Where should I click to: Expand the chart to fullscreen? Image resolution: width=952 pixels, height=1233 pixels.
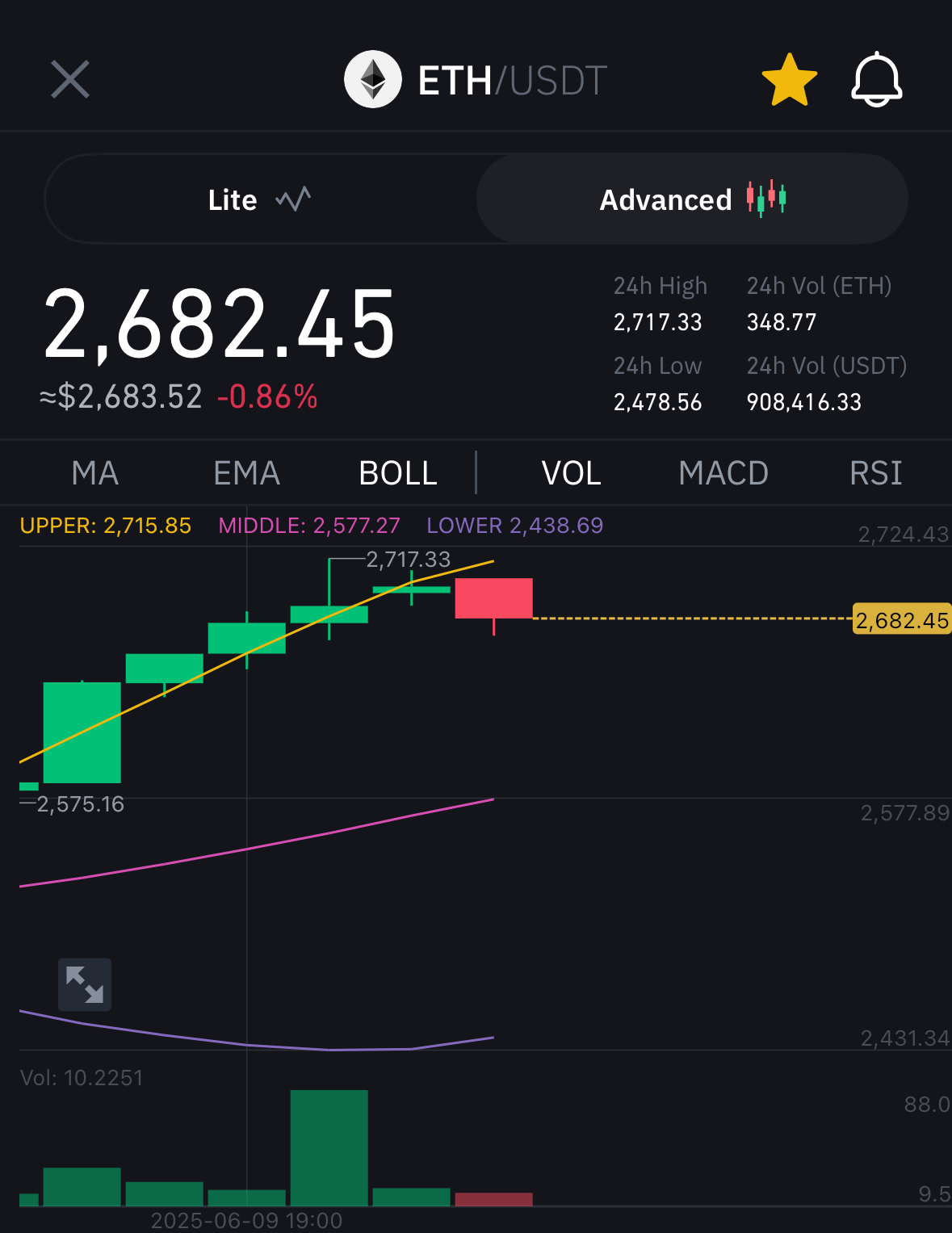click(x=85, y=984)
